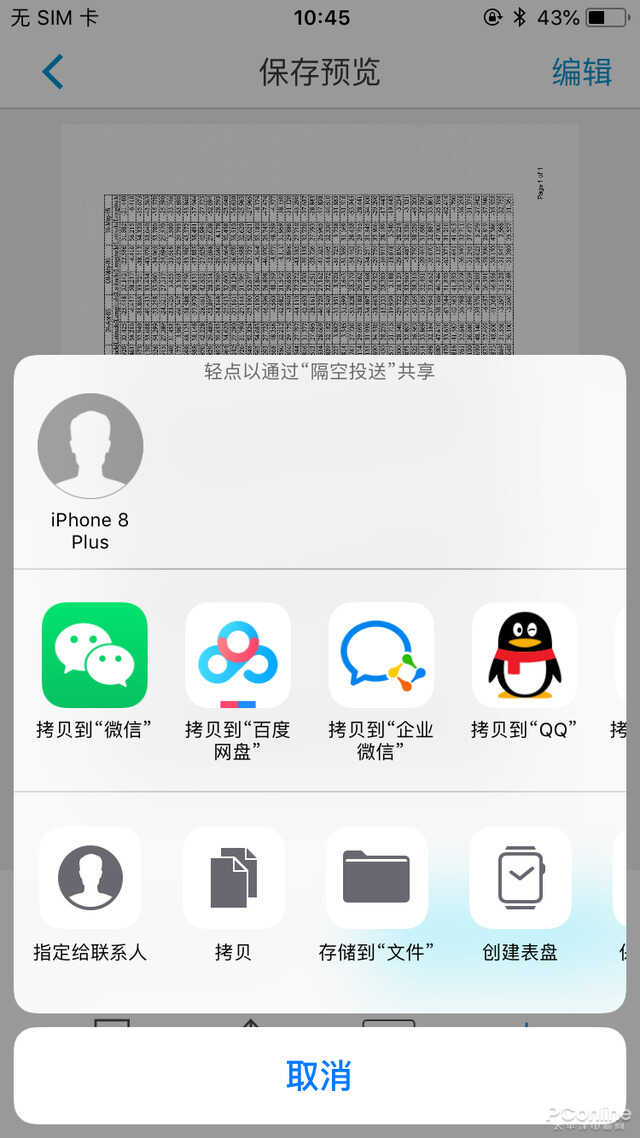Select 拷贝到“百度网盘”
This screenshot has height=1138, width=640.
(x=238, y=655)
